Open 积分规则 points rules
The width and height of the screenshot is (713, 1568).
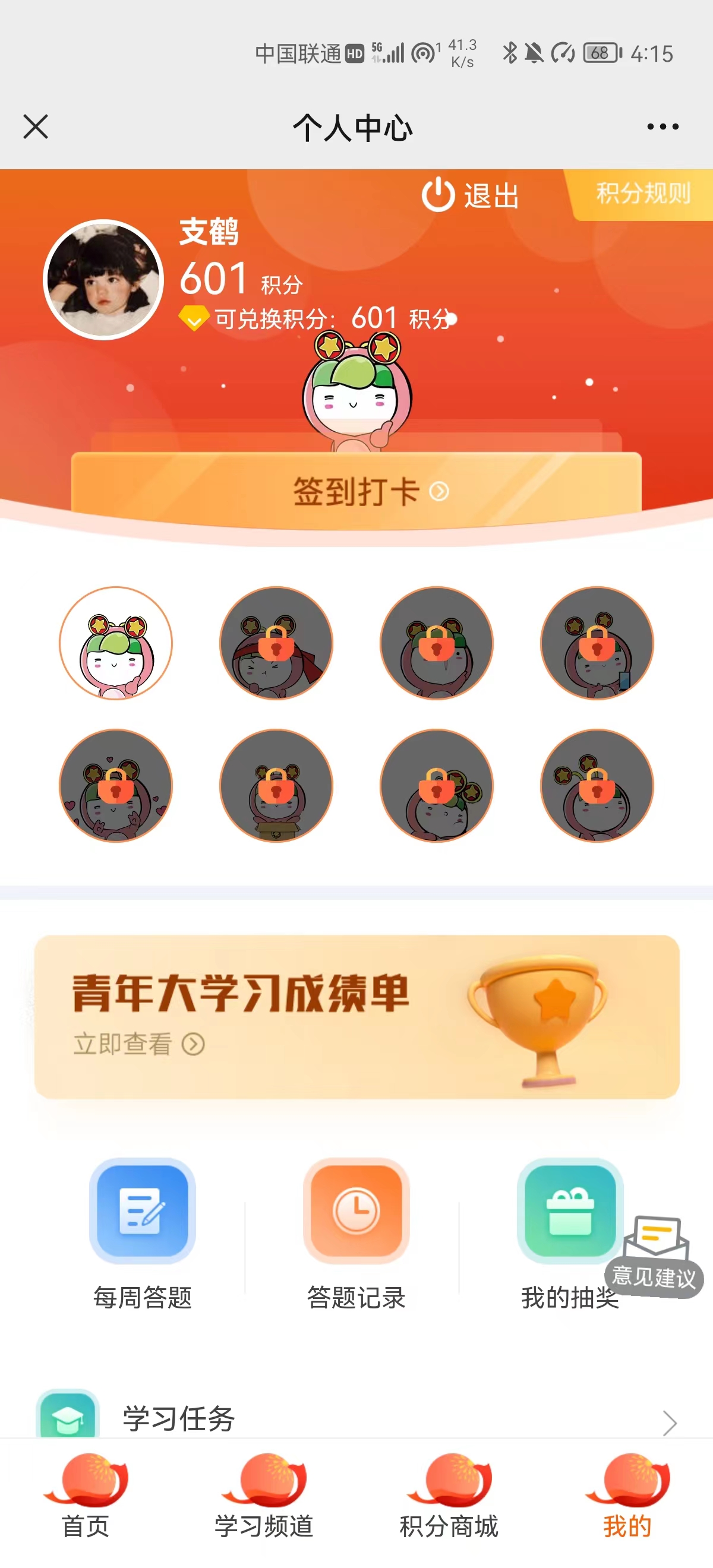(x=642, y=194)
